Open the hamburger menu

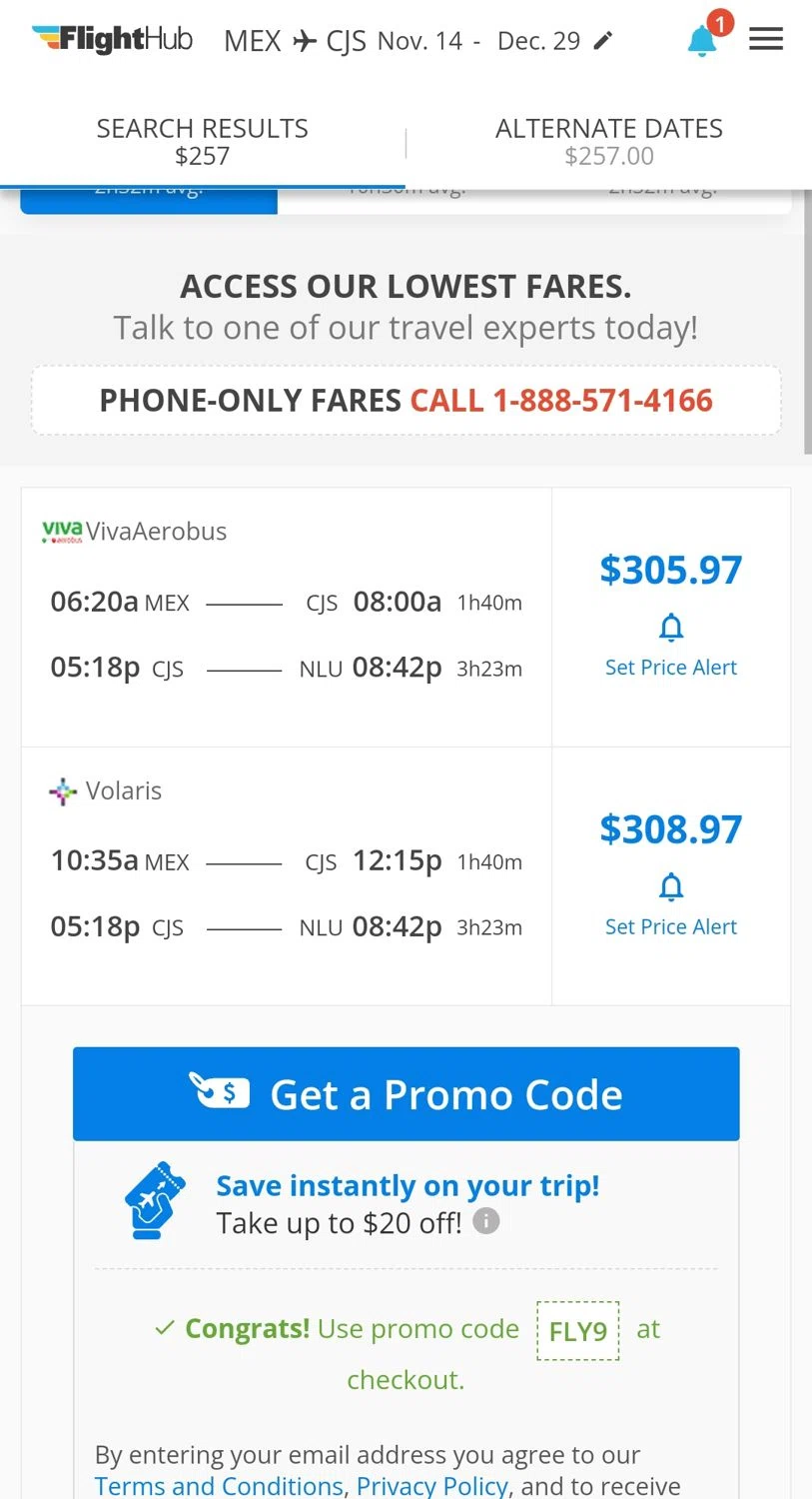(766, 40)
